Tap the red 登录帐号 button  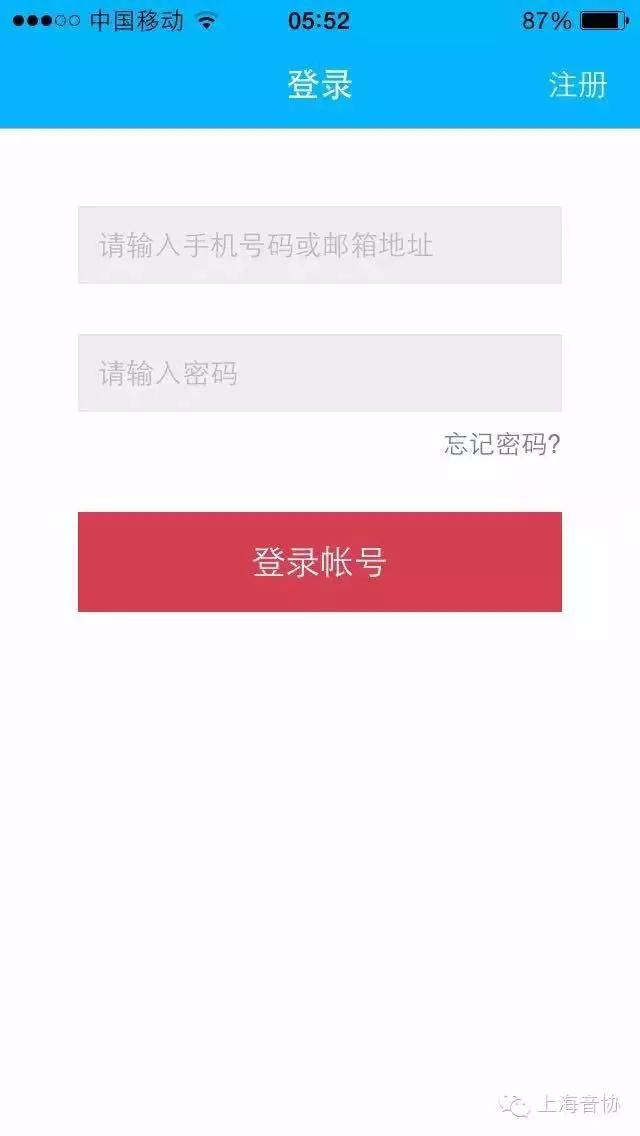point(320,561)
